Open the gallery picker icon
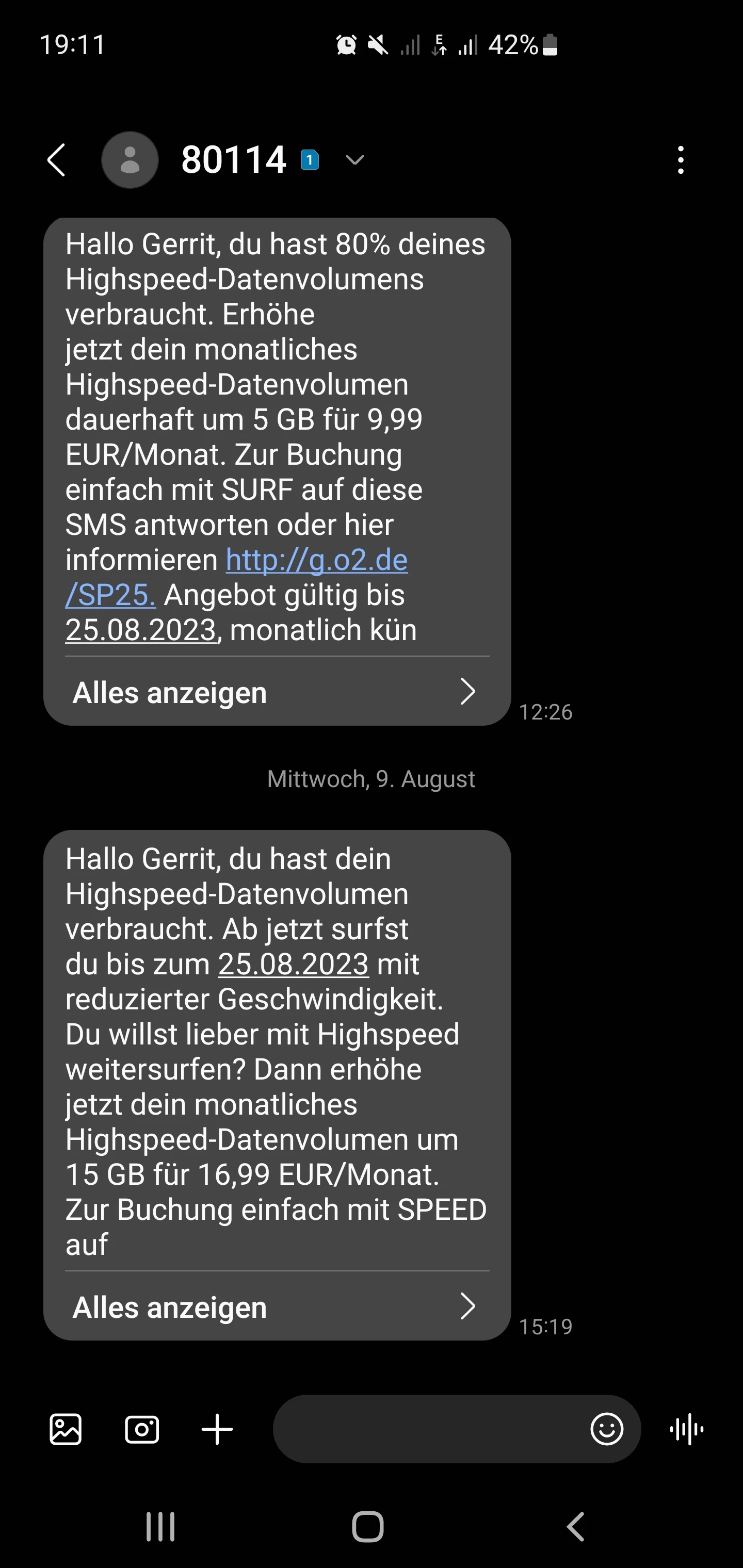Image resolution: width=743 pixels, height=1568 pixels. (65, 1429)
